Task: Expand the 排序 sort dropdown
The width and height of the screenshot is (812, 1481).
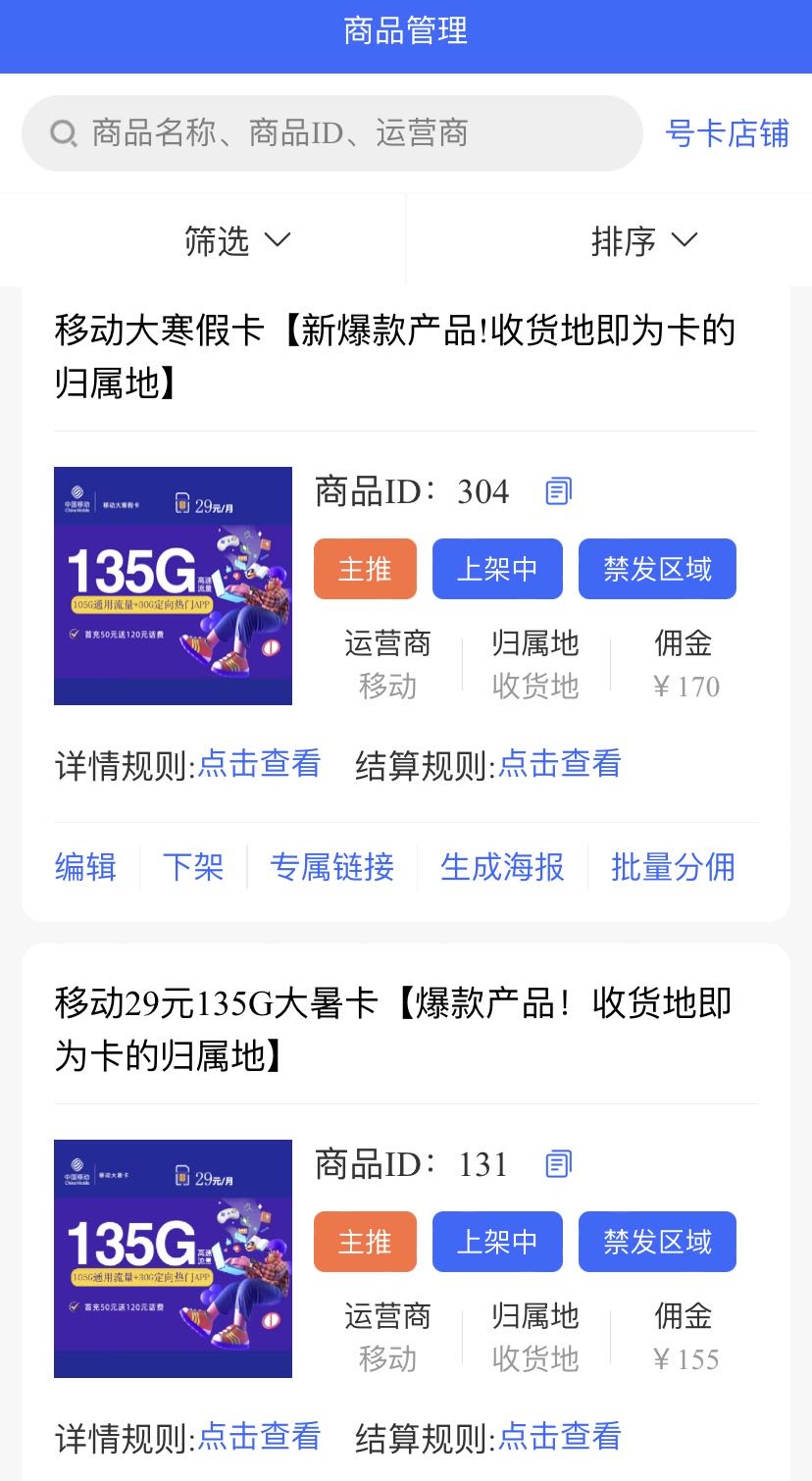Action: (x=643, y=240)
